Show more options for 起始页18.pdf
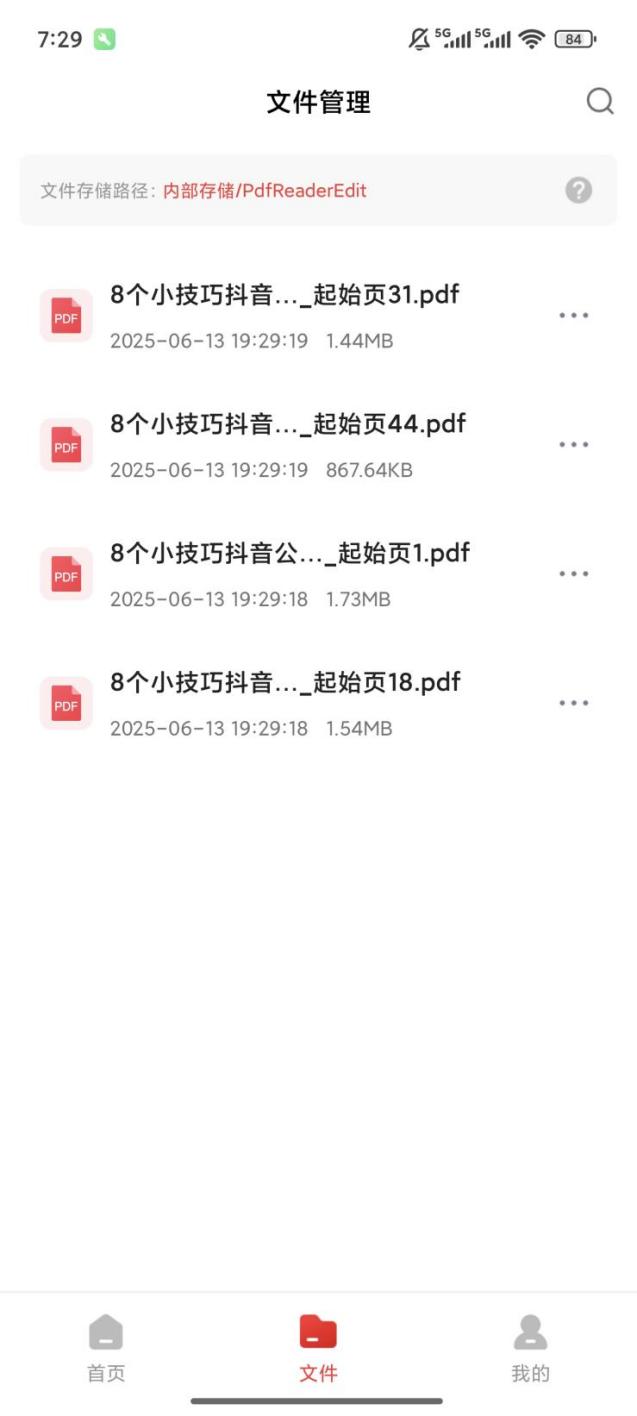Image resolution: width=637 pixels, height=1416 pixels. [x=574, y=702]
